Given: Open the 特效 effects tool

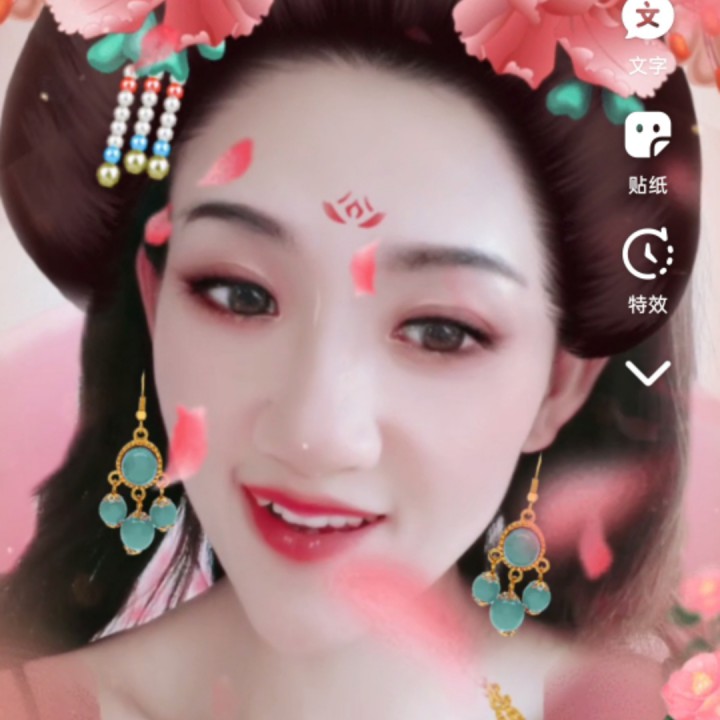Looking at the screenshot, I should pyautogui.click(x=648, y=271).
